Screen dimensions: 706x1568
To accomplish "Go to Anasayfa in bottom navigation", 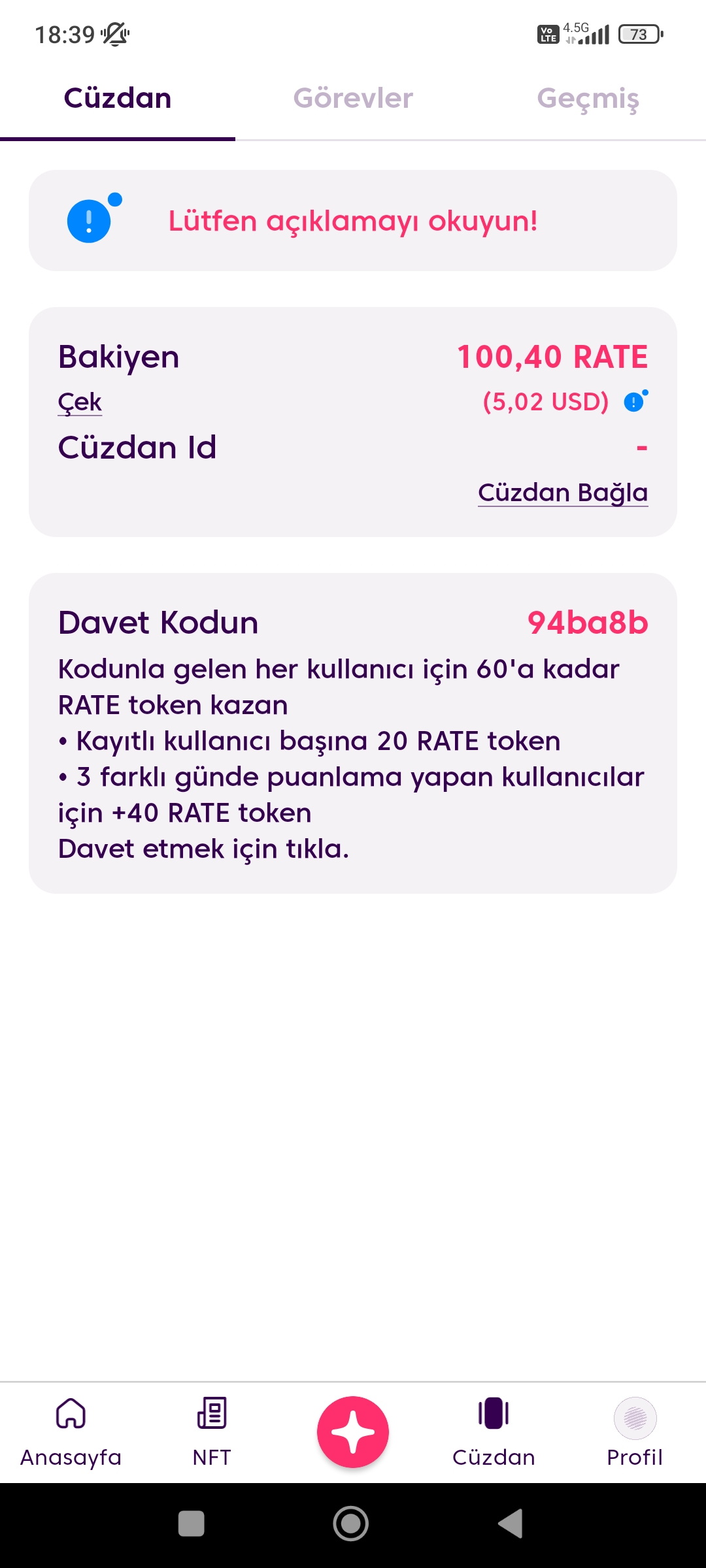I will point(71,1432).
